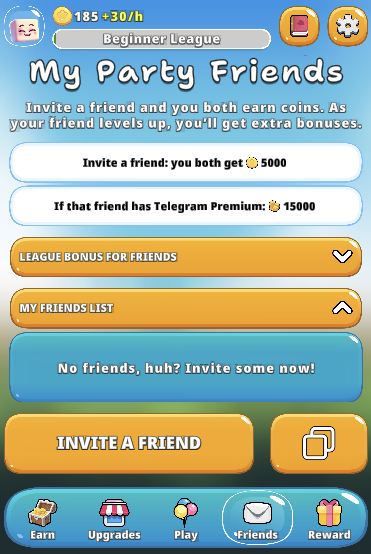Screen dimensions: 371x554
Task: Tap the profile avatar
Action: 24,27
